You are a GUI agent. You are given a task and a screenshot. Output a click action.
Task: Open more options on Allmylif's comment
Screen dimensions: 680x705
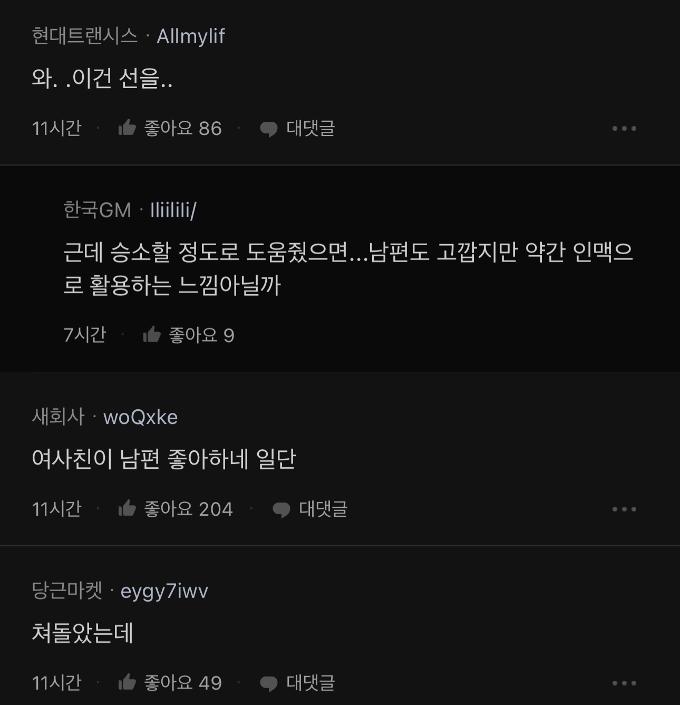(624, 128)
